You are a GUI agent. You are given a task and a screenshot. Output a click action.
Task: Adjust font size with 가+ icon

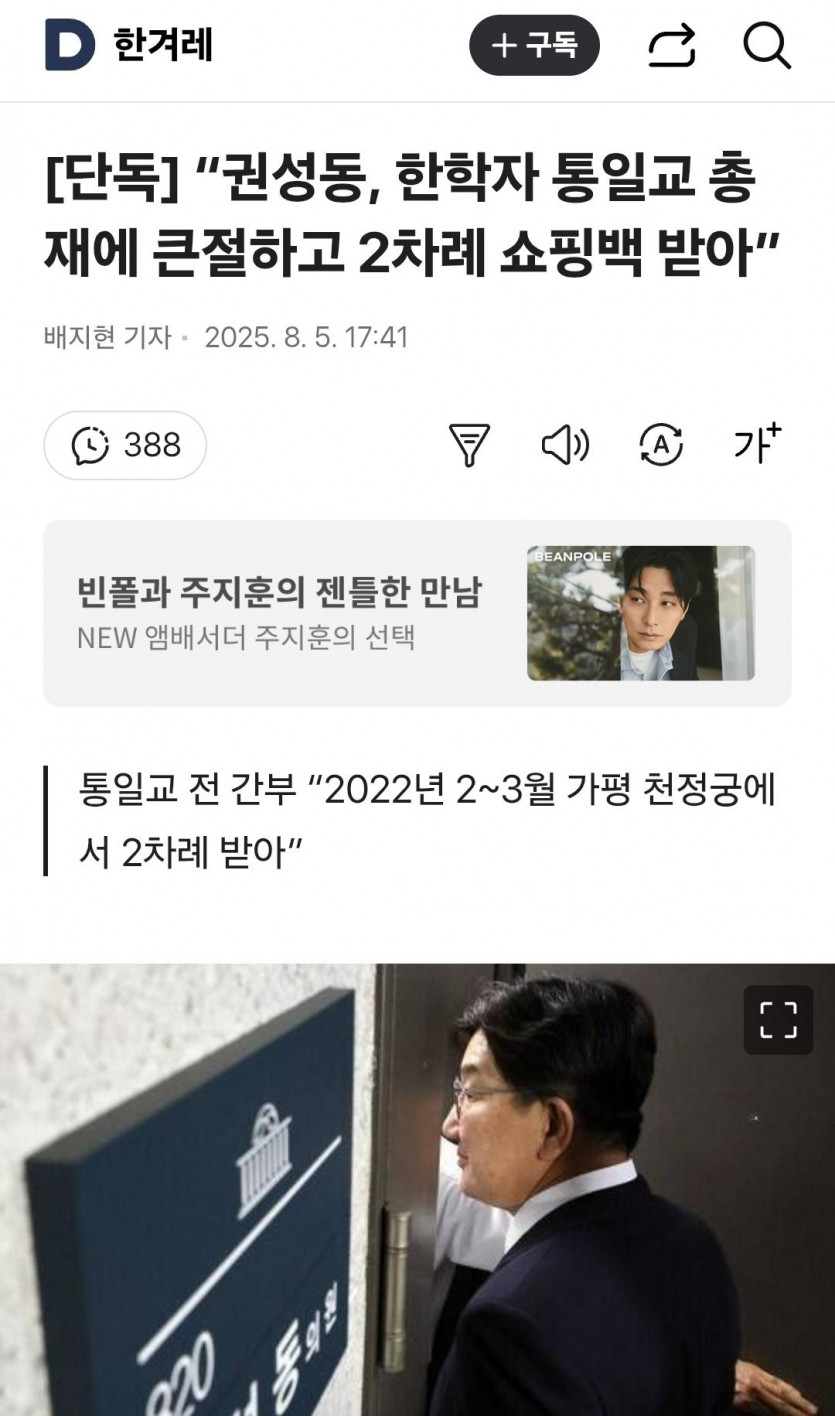tap(756, 444)
